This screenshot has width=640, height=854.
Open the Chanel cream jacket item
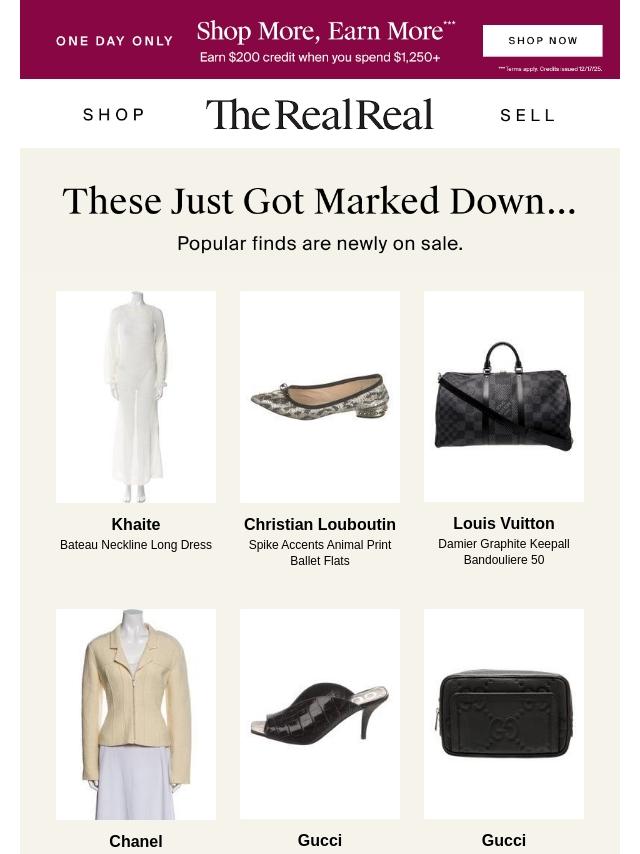click(136, 714)
